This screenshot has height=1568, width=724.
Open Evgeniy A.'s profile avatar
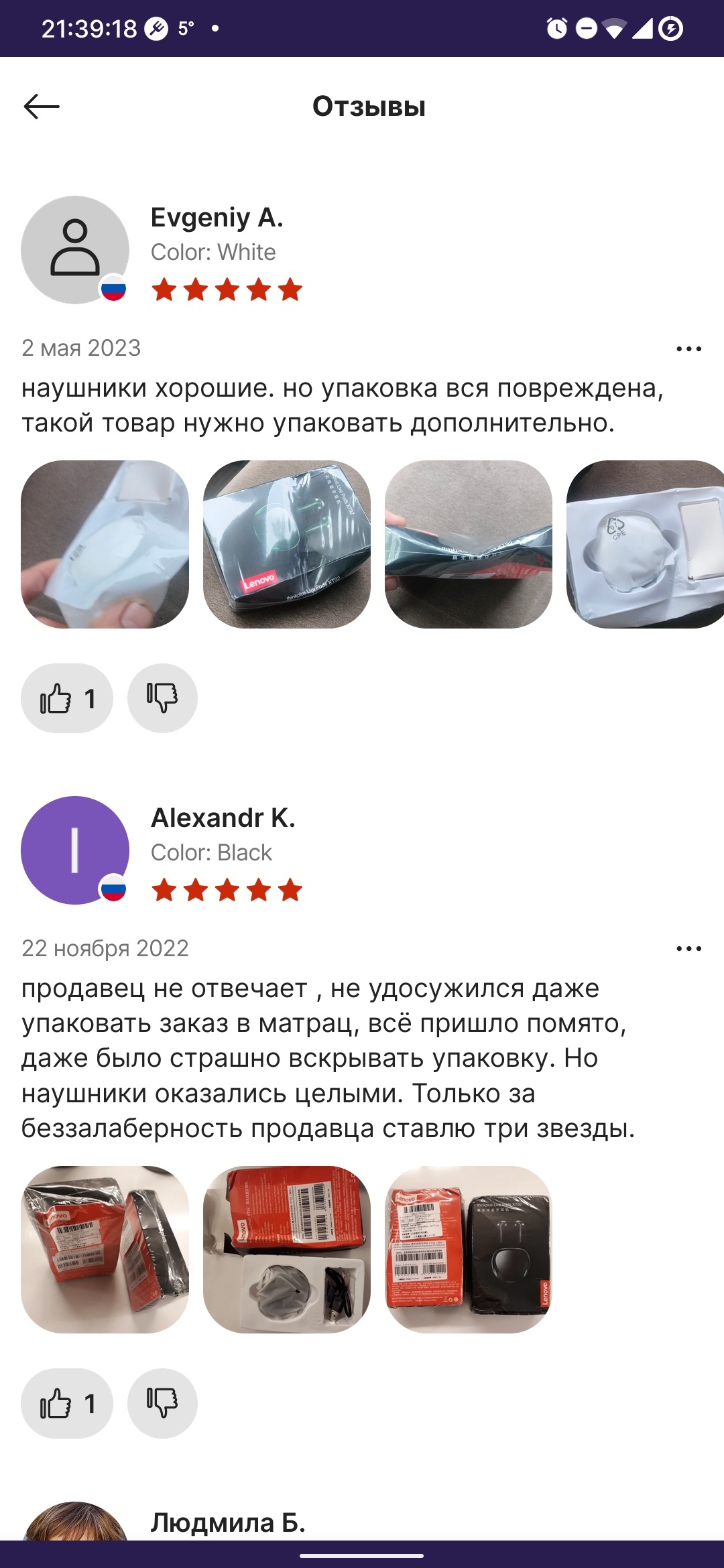(x=74, y=250)
